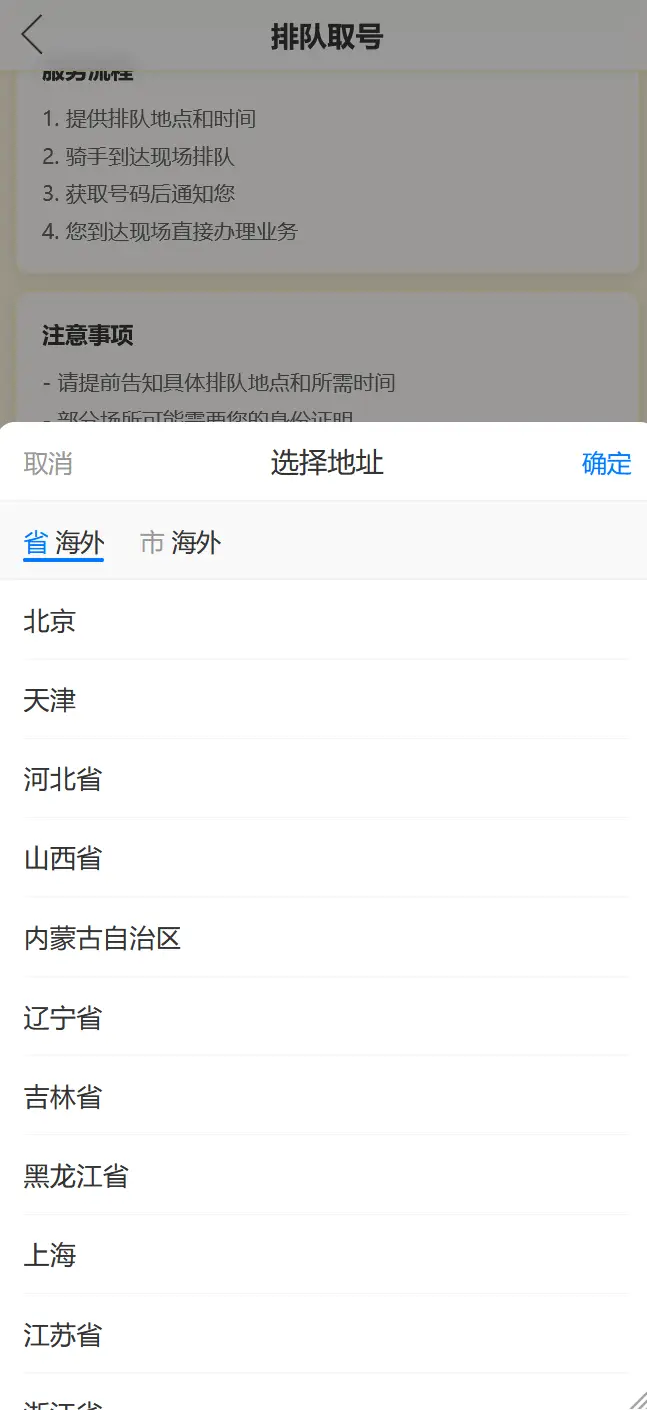Choose 内蒙古自治区
The image size is (647, 1410).
click(x=102, y=938)
